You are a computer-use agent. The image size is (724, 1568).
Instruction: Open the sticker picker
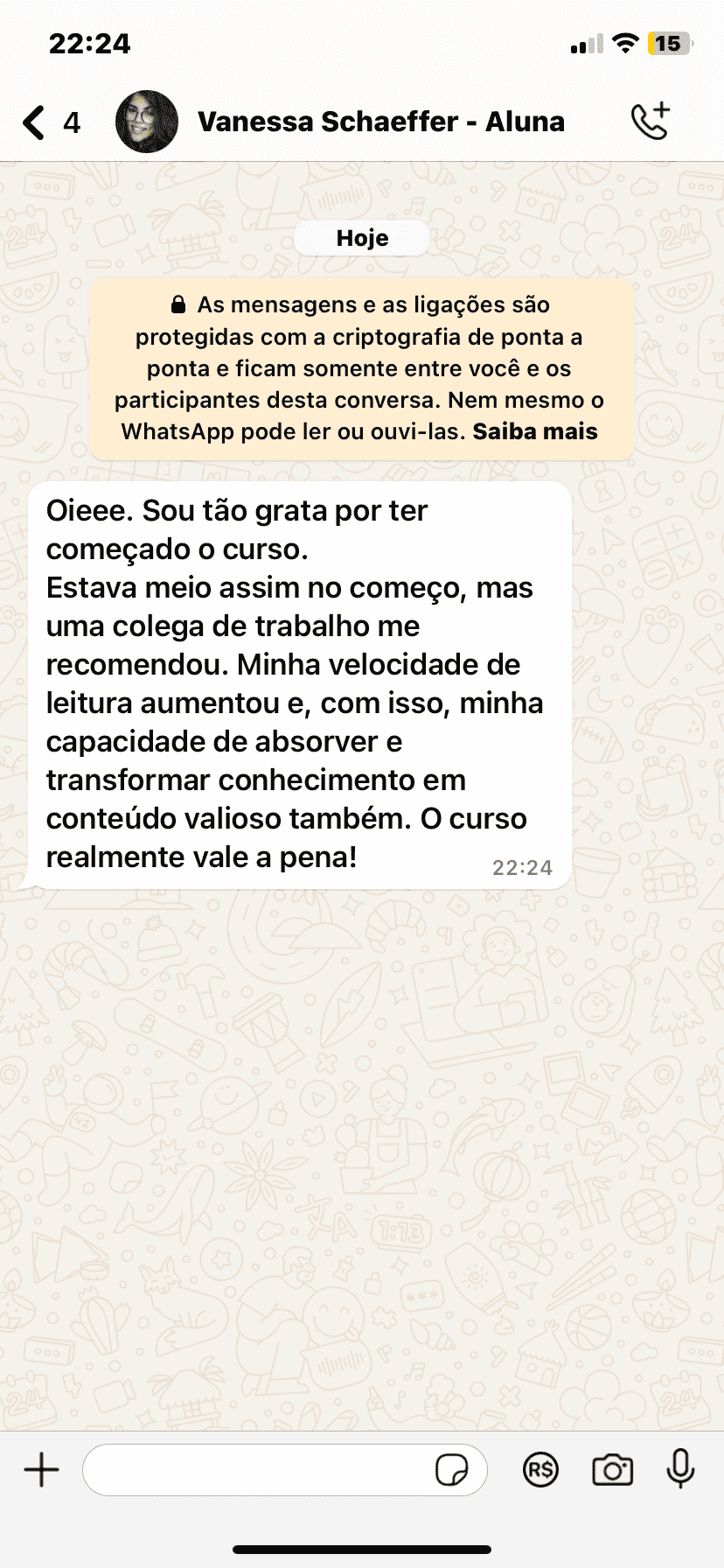(451, 1470)
